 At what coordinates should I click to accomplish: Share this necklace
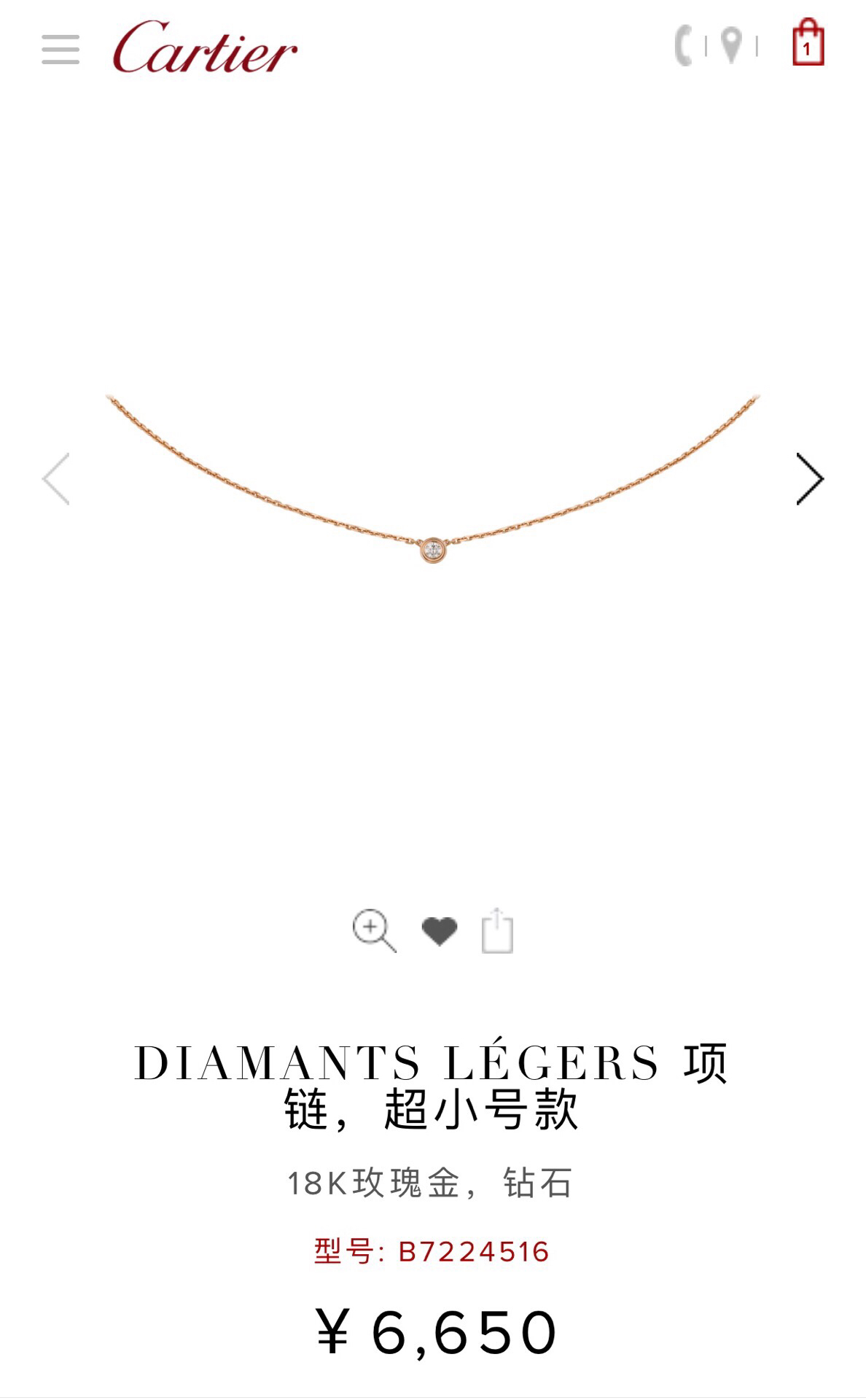497,931
